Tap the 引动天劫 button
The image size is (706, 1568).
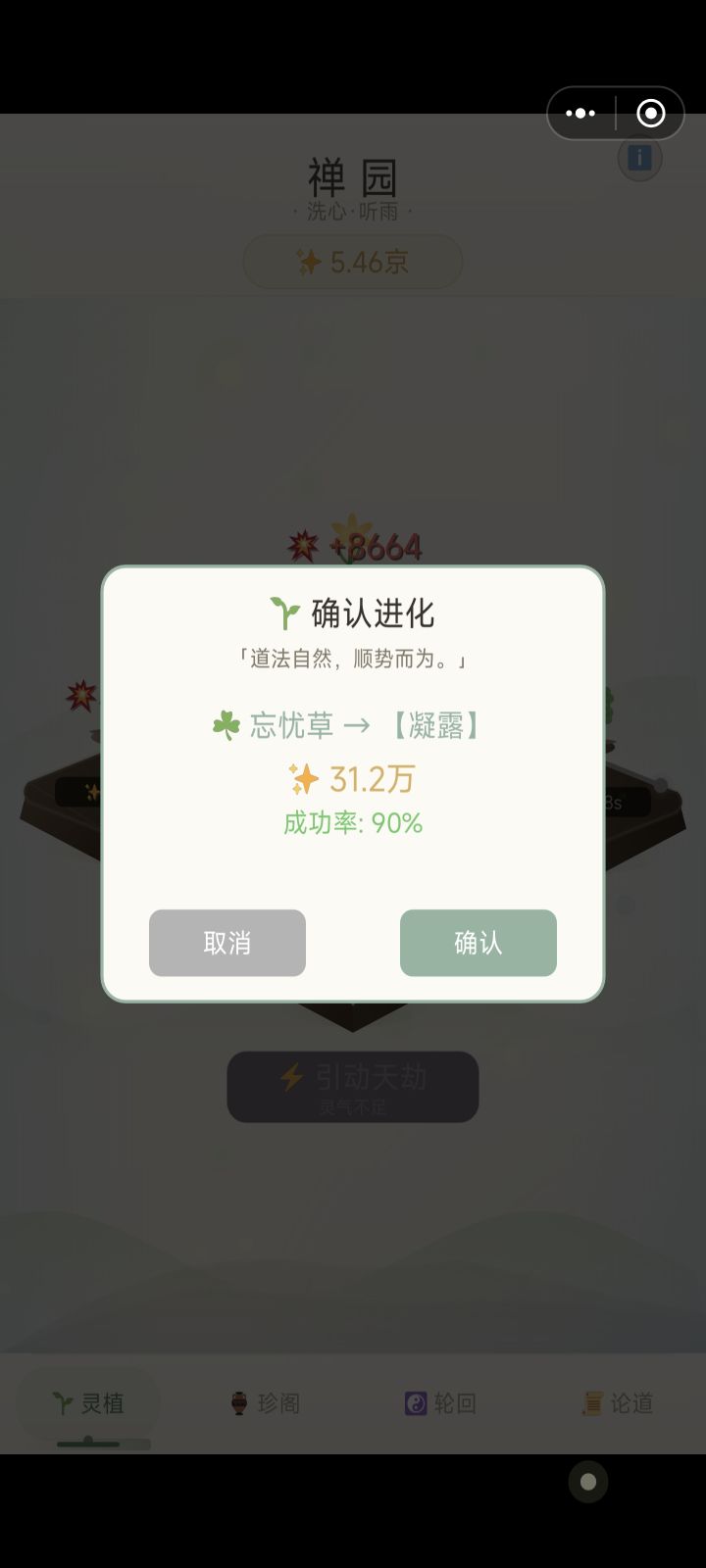[x=351, y=1086]
